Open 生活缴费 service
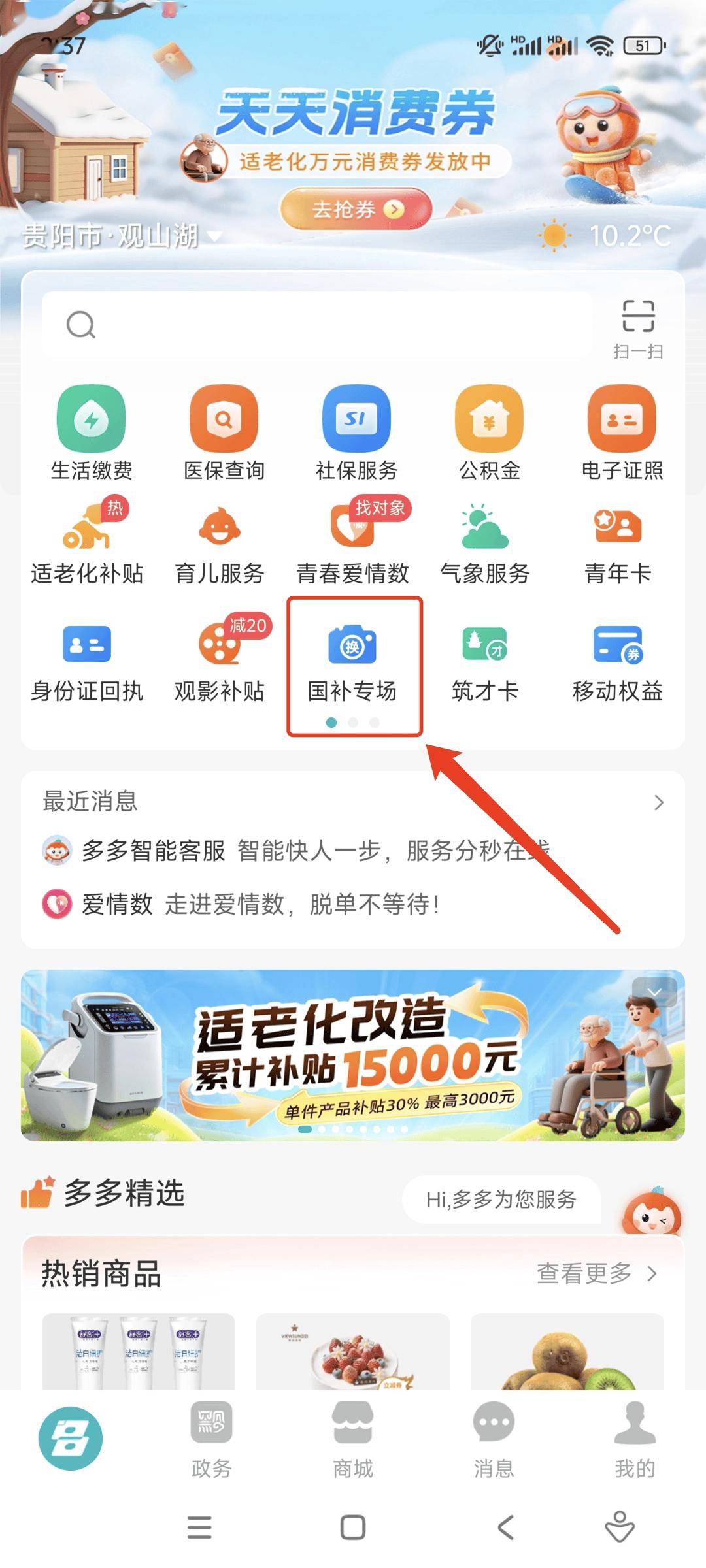This screenshot has width=706, height=1568. (92, 433)
